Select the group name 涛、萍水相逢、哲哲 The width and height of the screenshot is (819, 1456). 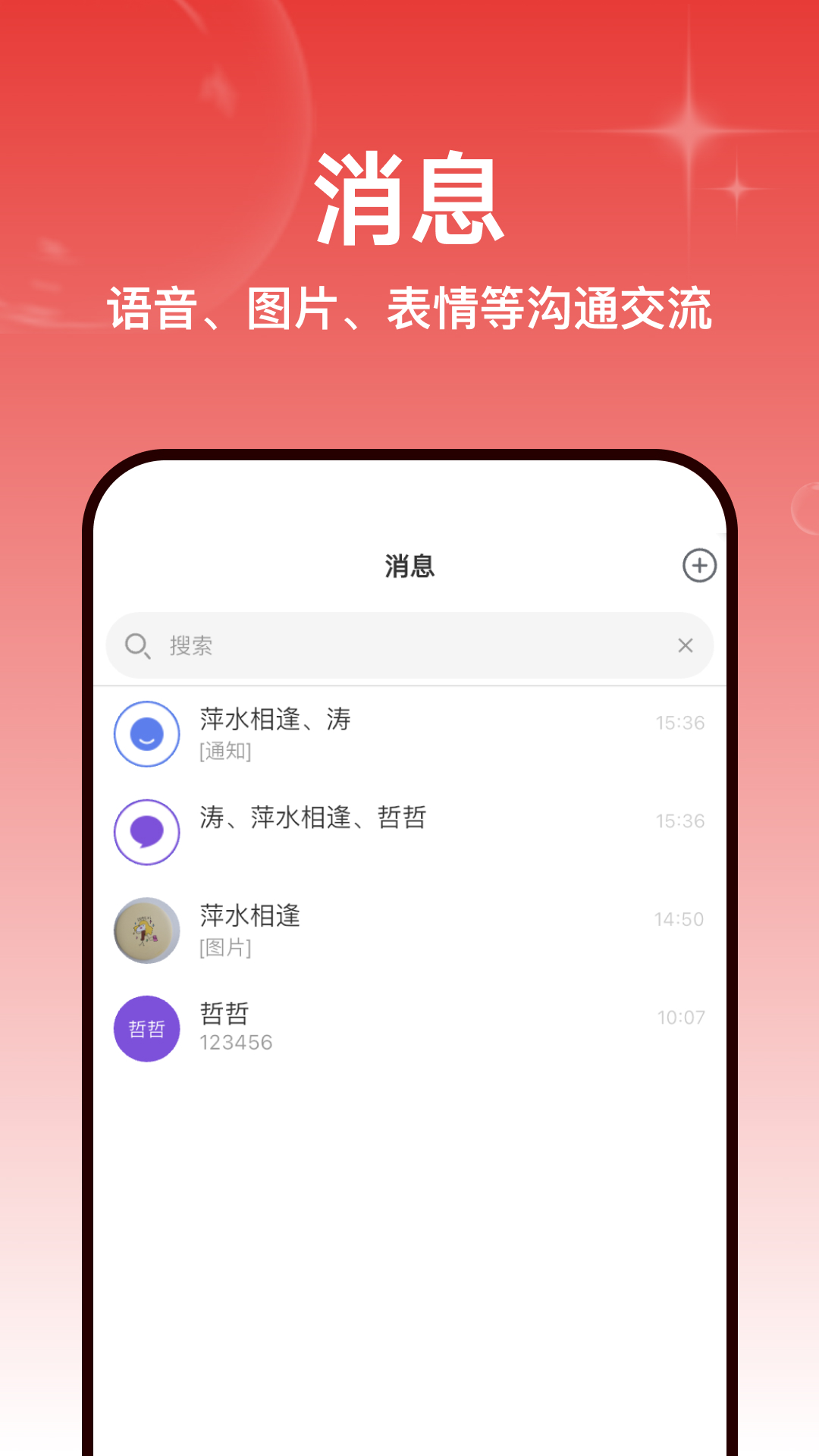point(311,819)
